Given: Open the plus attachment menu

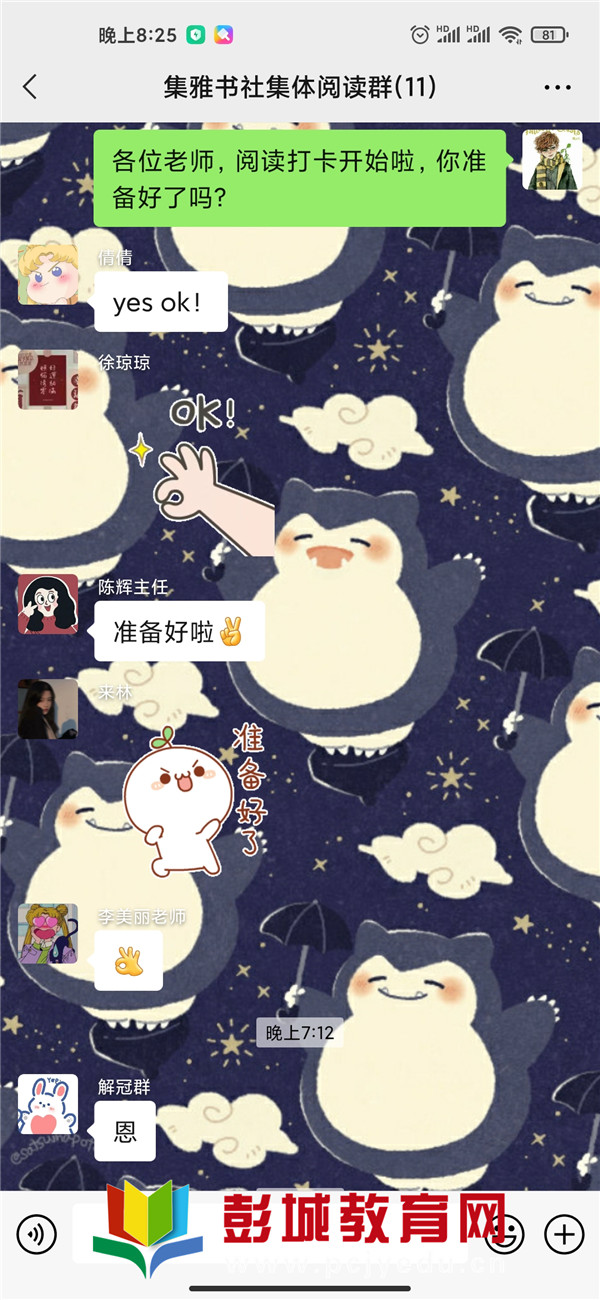Looking at the screenshot, I should pyautogui.click(x=565, y=1233).
